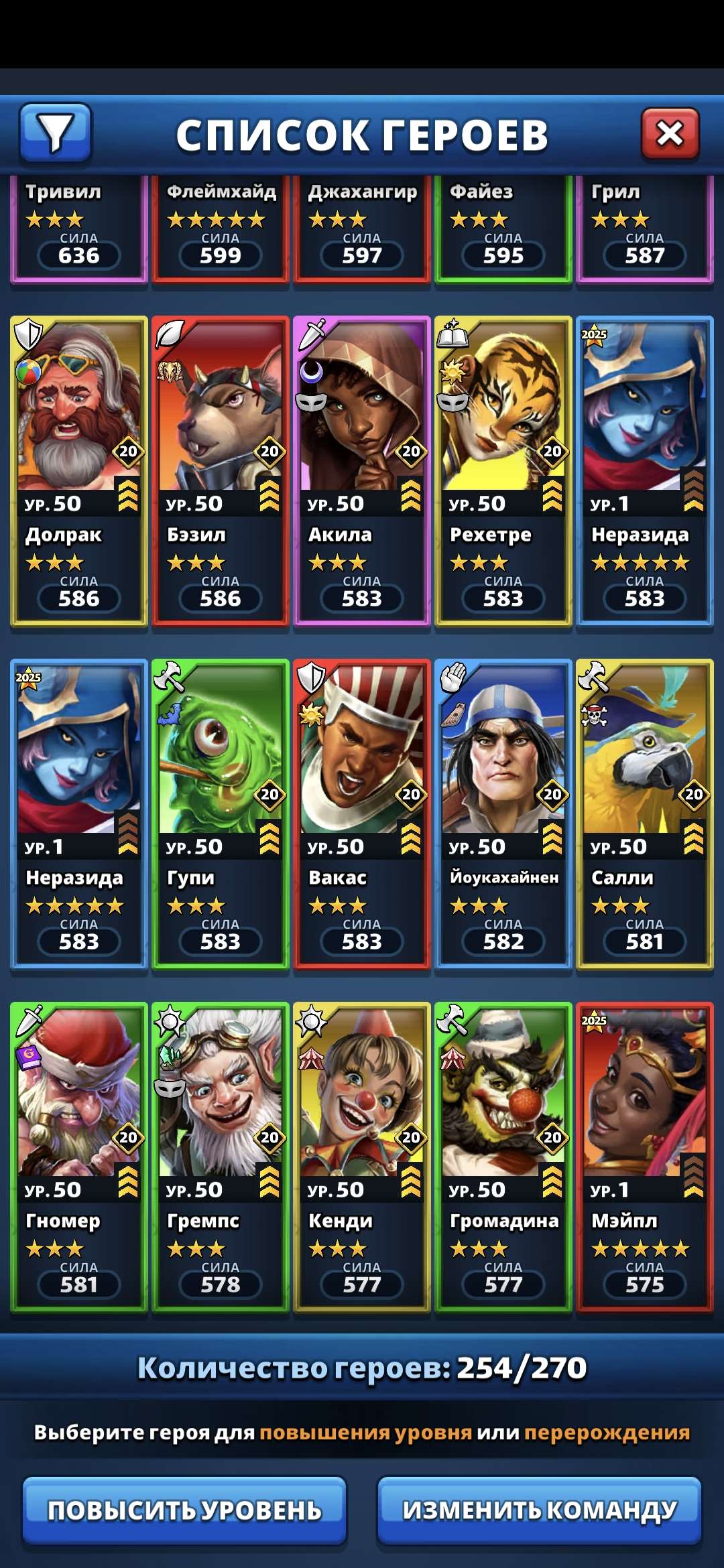Select hero Рехетре
Screen dimensions: 724x1568
[x=503, y=470]
